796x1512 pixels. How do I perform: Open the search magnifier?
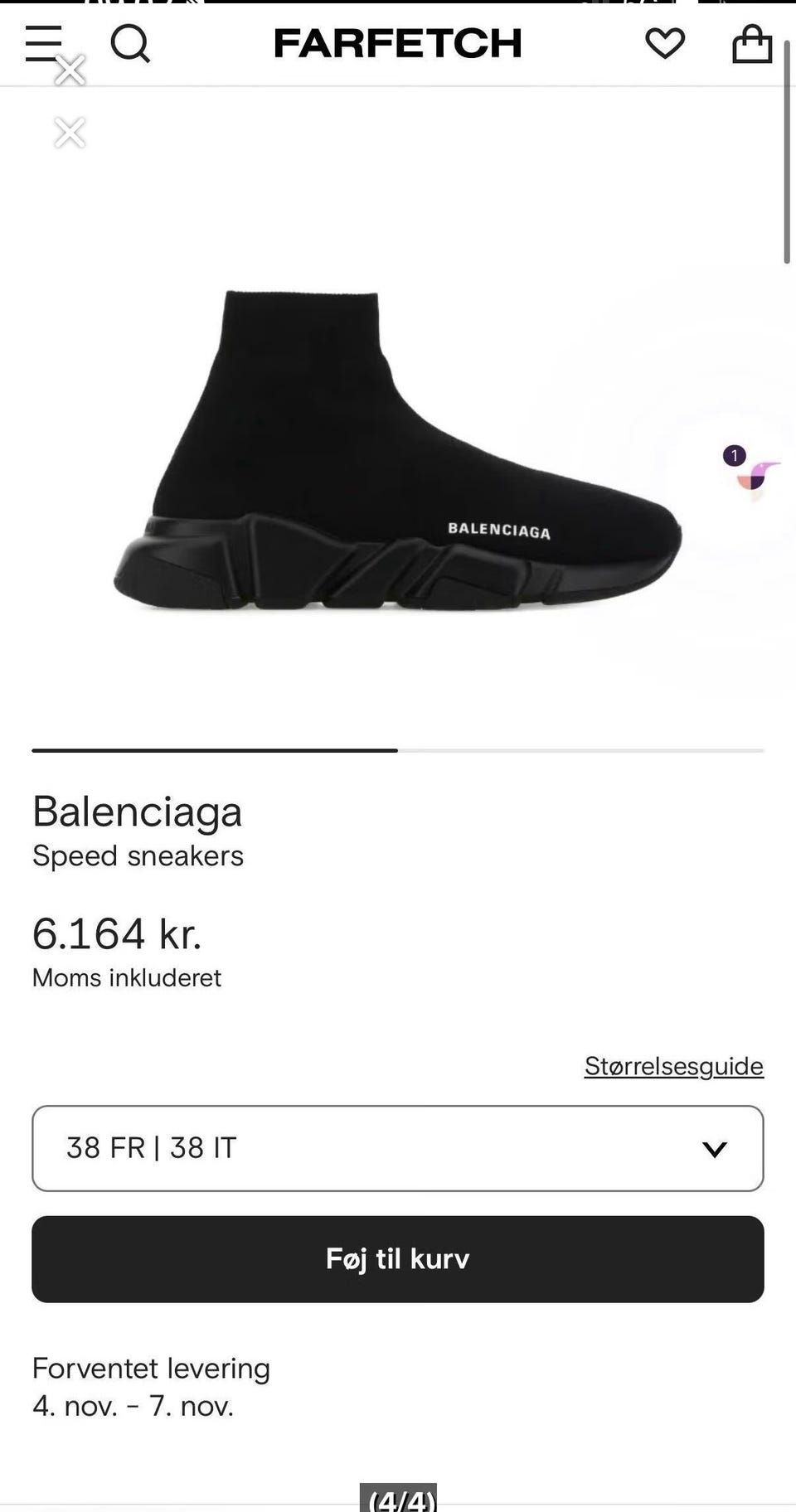[x=130, y=43]
